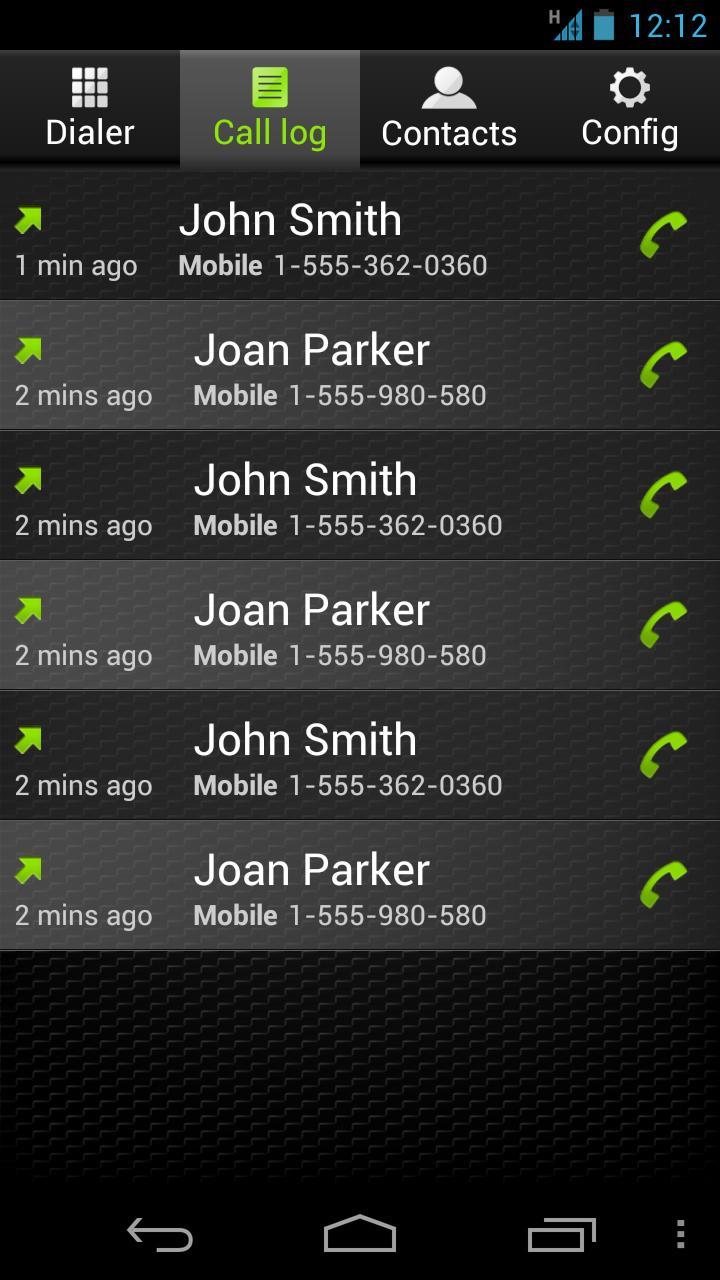Click the outgoing call arrow on Joan Parker's second entry
The height and width of the screenshot is (1280, 720).
click(28, 608)
